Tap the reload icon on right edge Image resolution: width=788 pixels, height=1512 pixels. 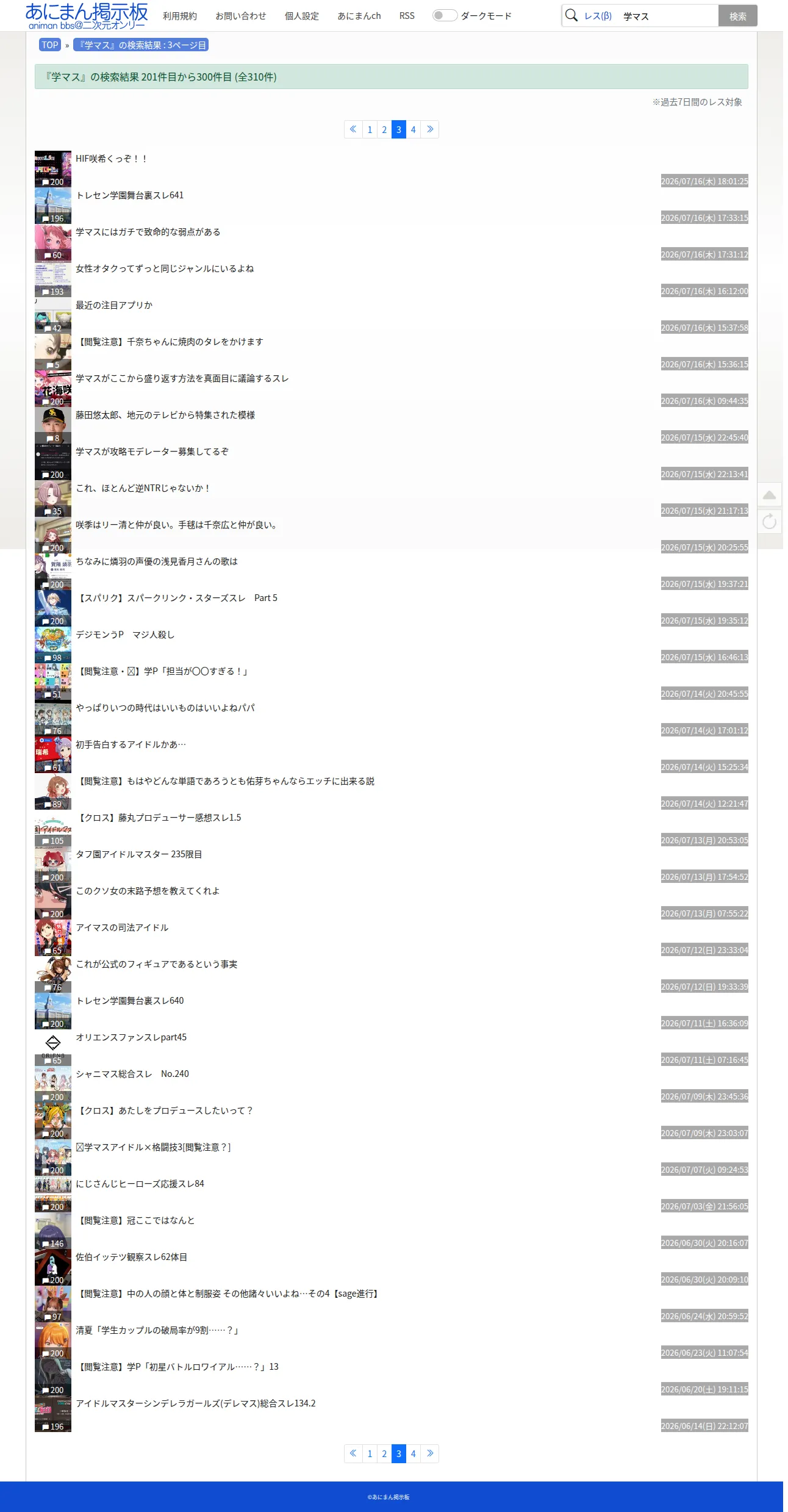coord(770,521)
